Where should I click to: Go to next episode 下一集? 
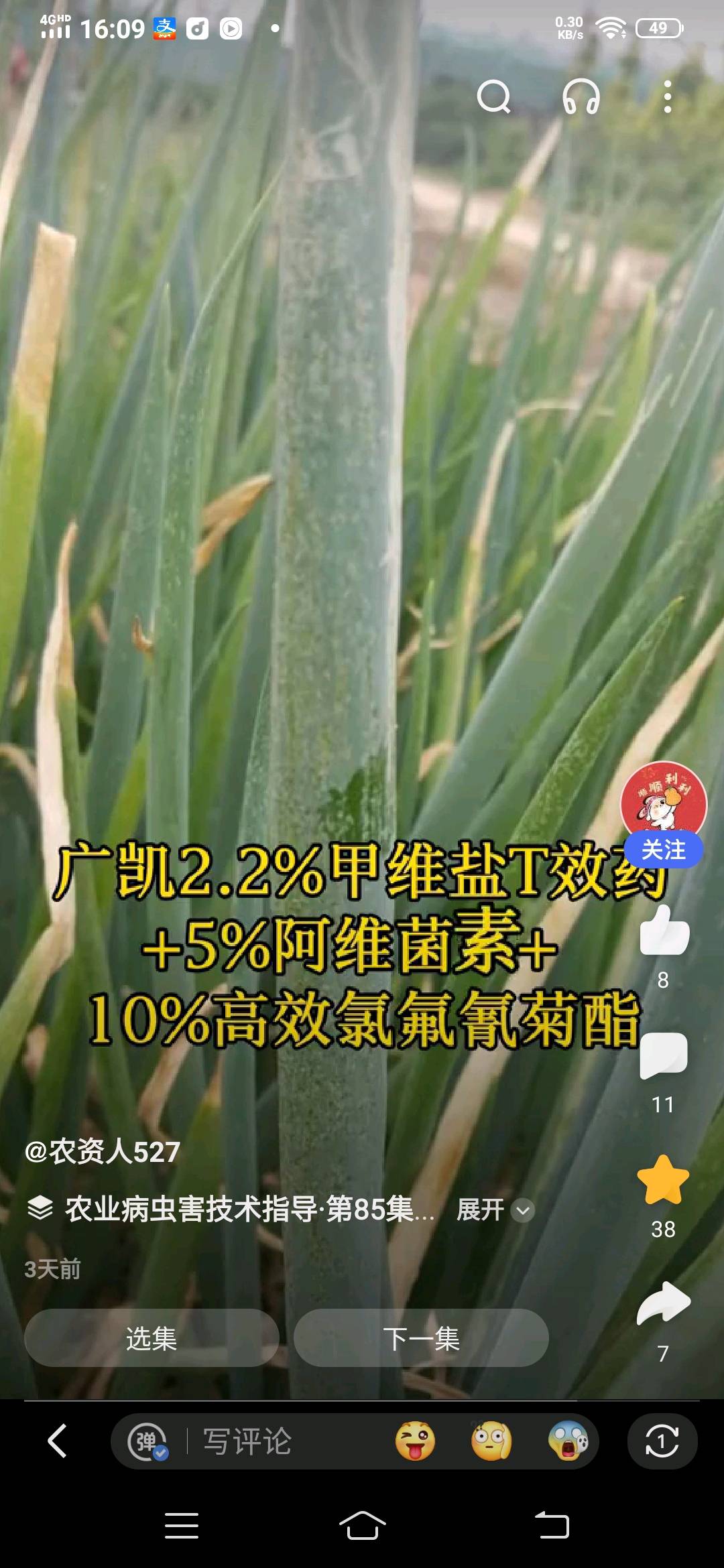tap(421, 1338)
